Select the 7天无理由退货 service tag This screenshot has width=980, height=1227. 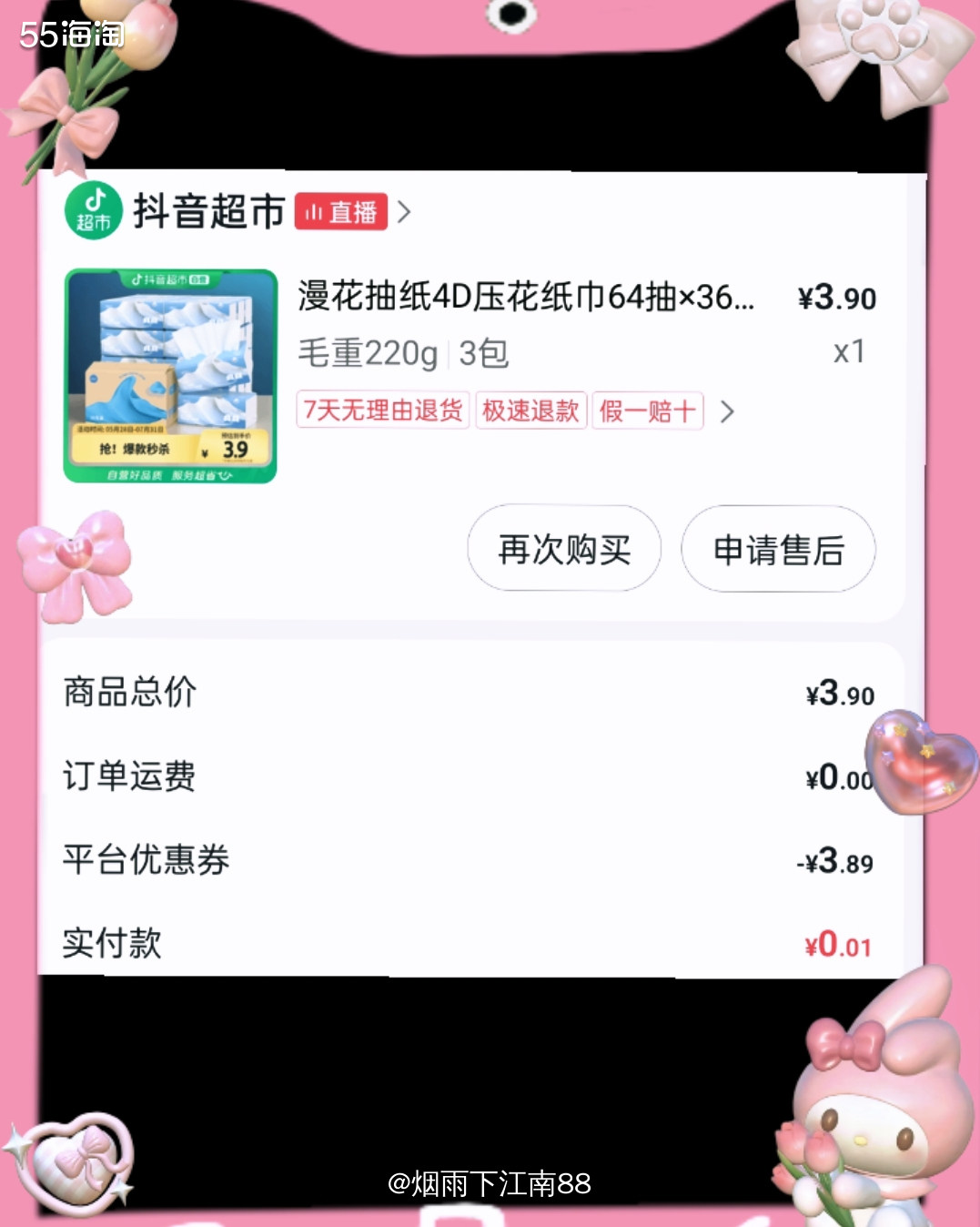pyautogui.click(x=383, y=411)
